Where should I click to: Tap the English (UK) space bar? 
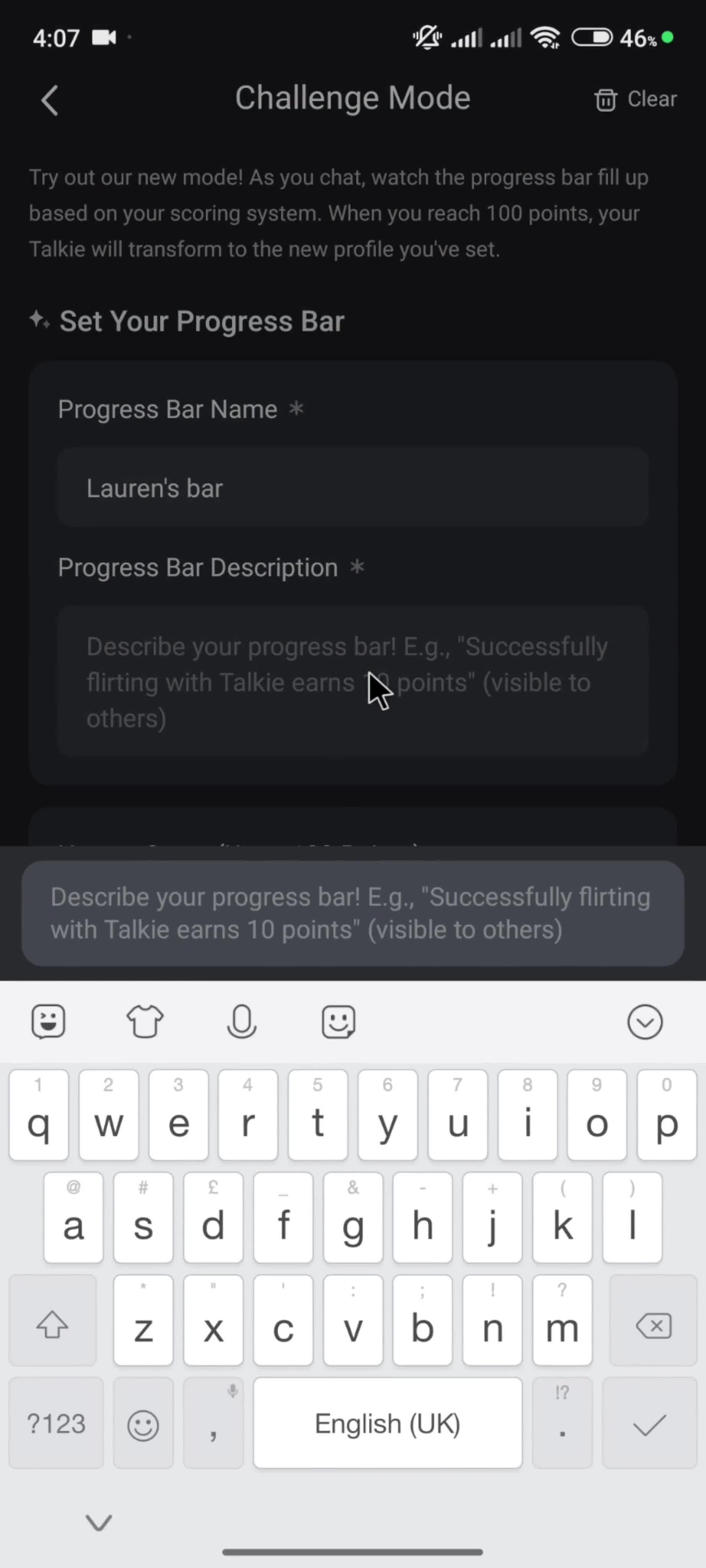pos(388,1423)
